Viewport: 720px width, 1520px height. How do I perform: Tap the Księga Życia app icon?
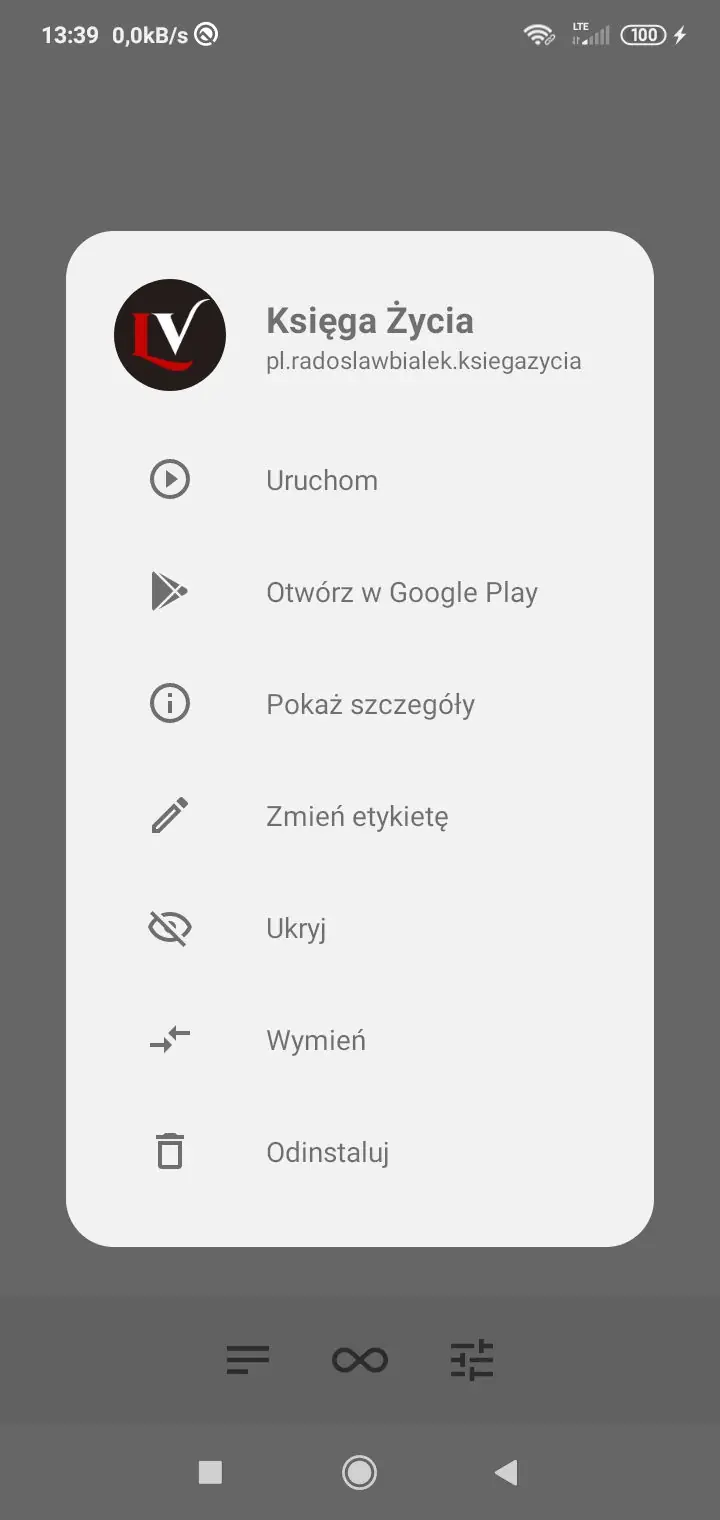pos(170,335)
